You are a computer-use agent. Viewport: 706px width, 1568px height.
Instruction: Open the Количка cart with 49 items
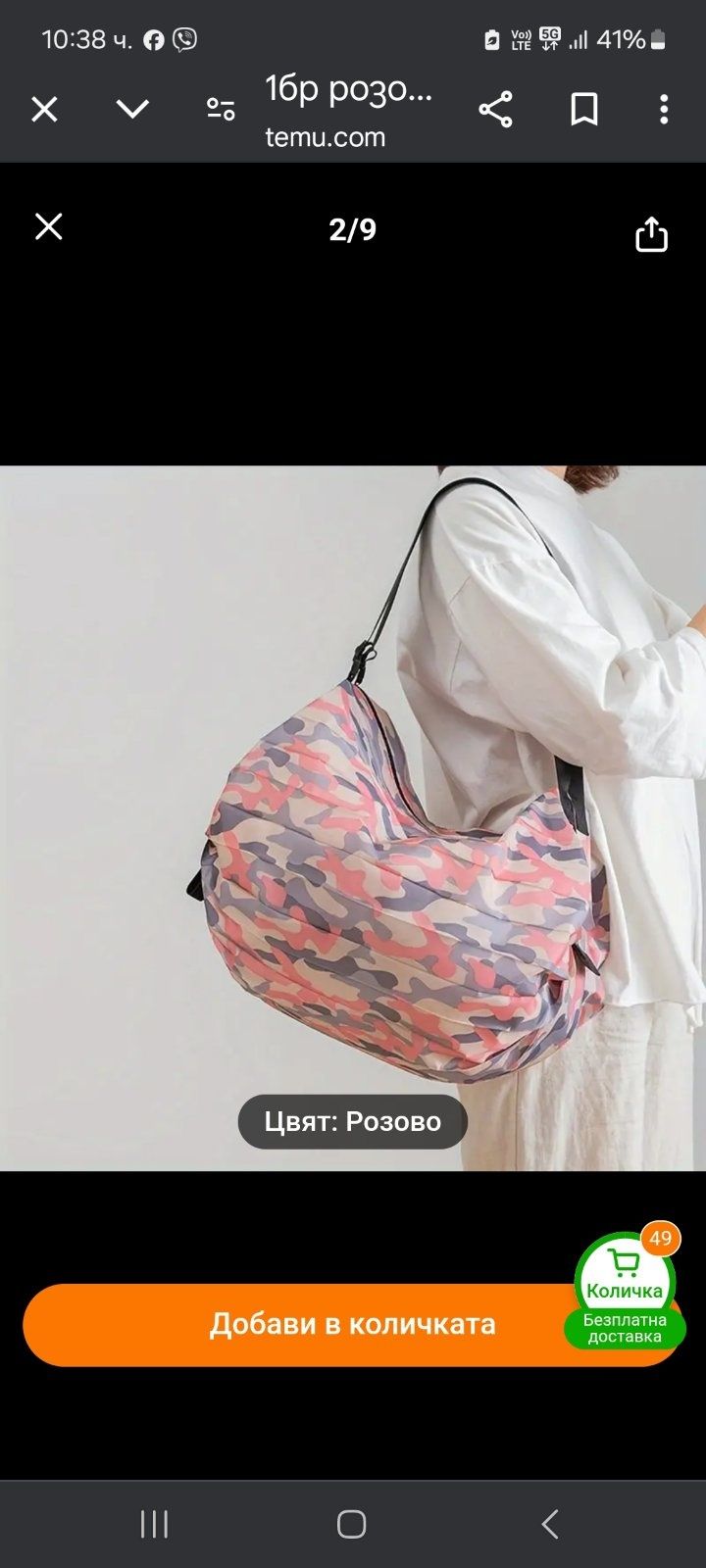(625, 1281)
